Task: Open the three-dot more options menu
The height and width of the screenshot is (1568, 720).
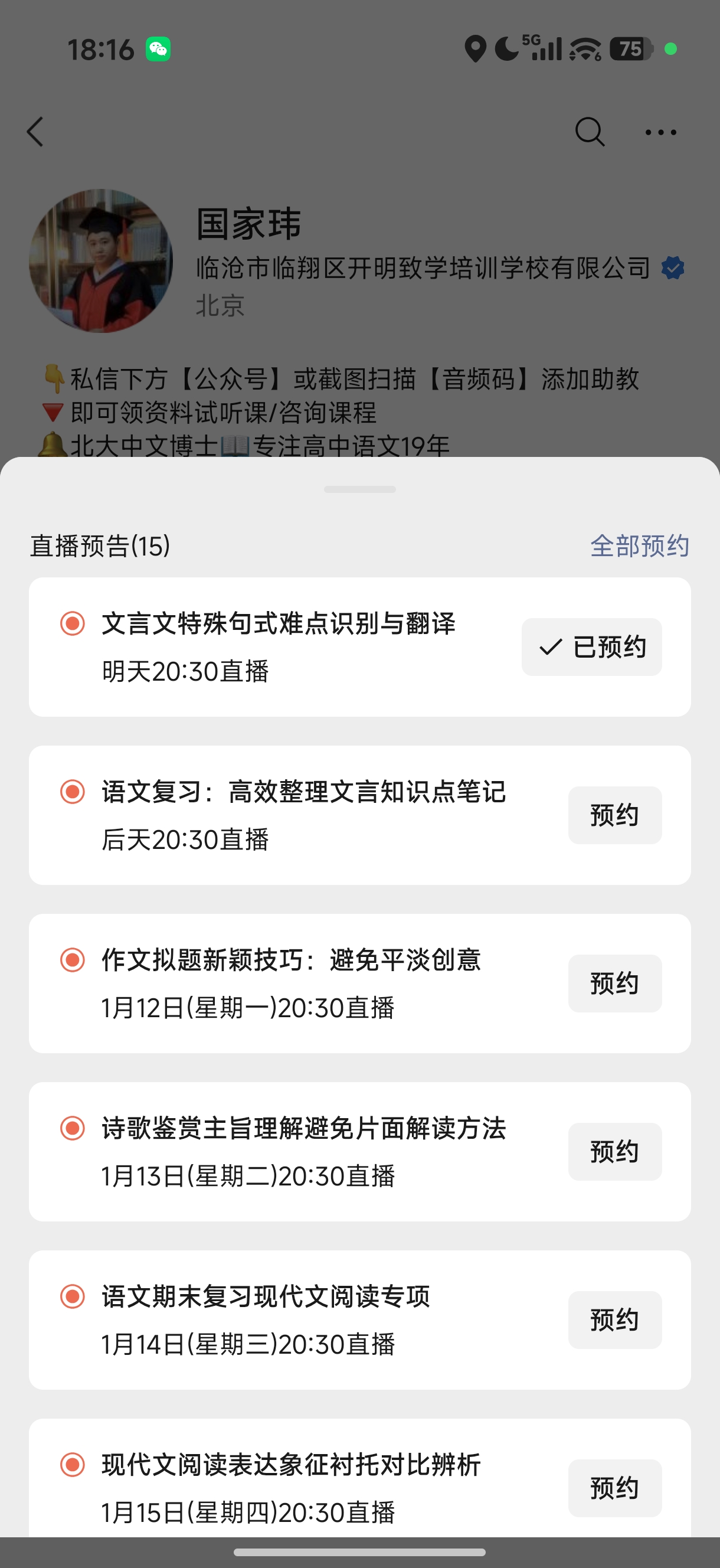Action: pos(660,132)
